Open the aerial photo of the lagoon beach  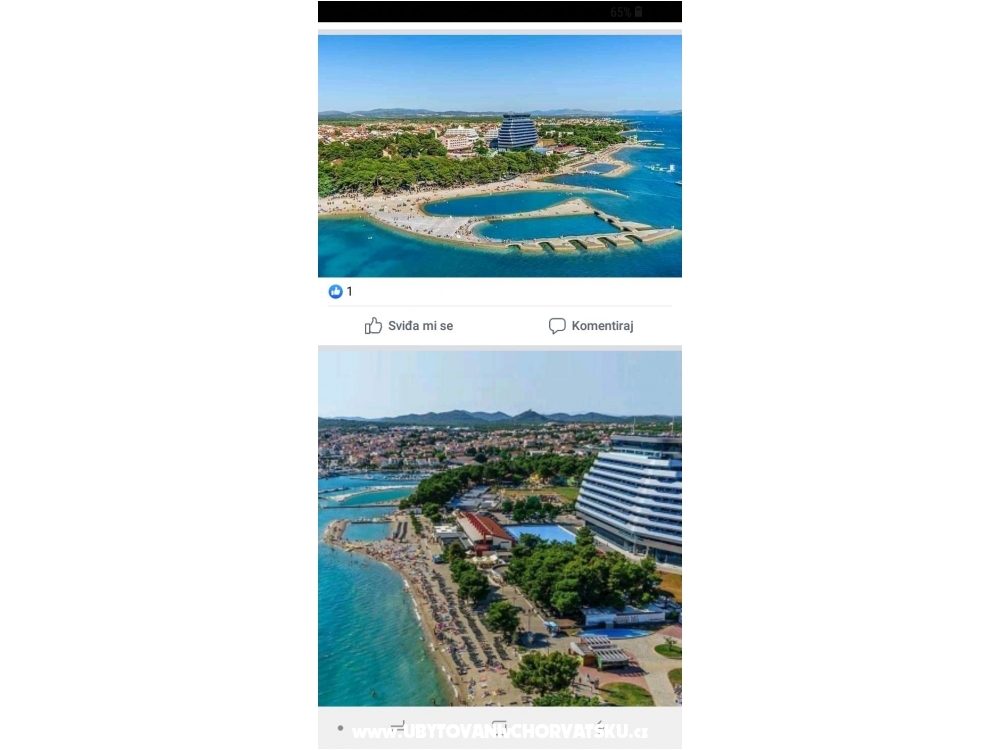point(499,156)
